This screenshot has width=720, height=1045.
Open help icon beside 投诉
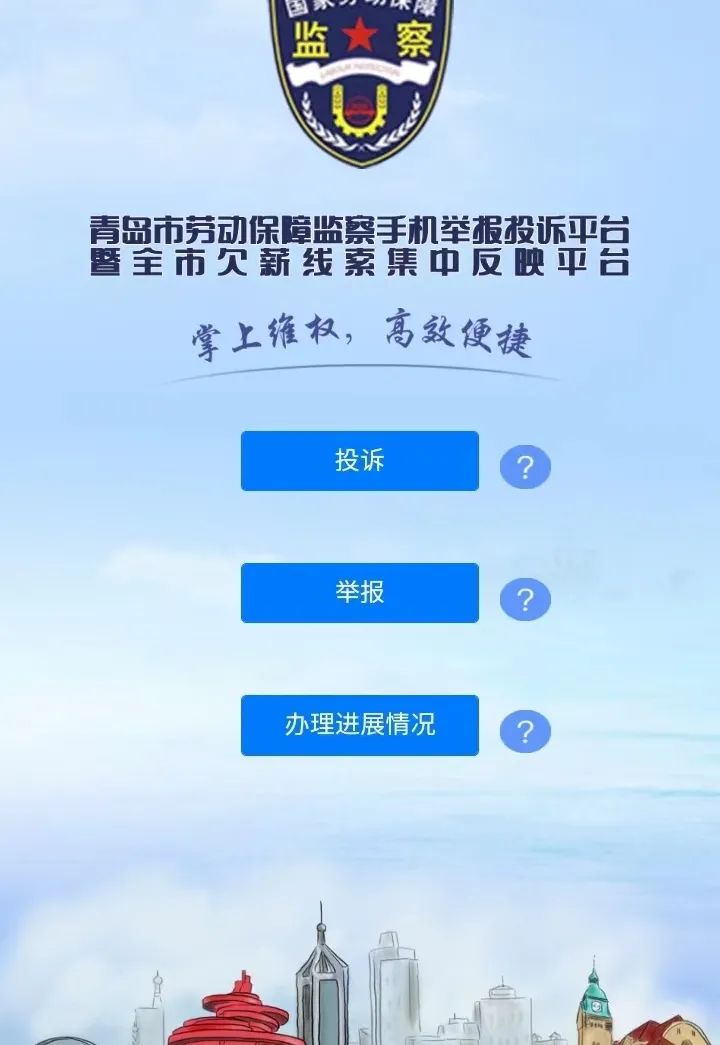click(x=525, y=467)
